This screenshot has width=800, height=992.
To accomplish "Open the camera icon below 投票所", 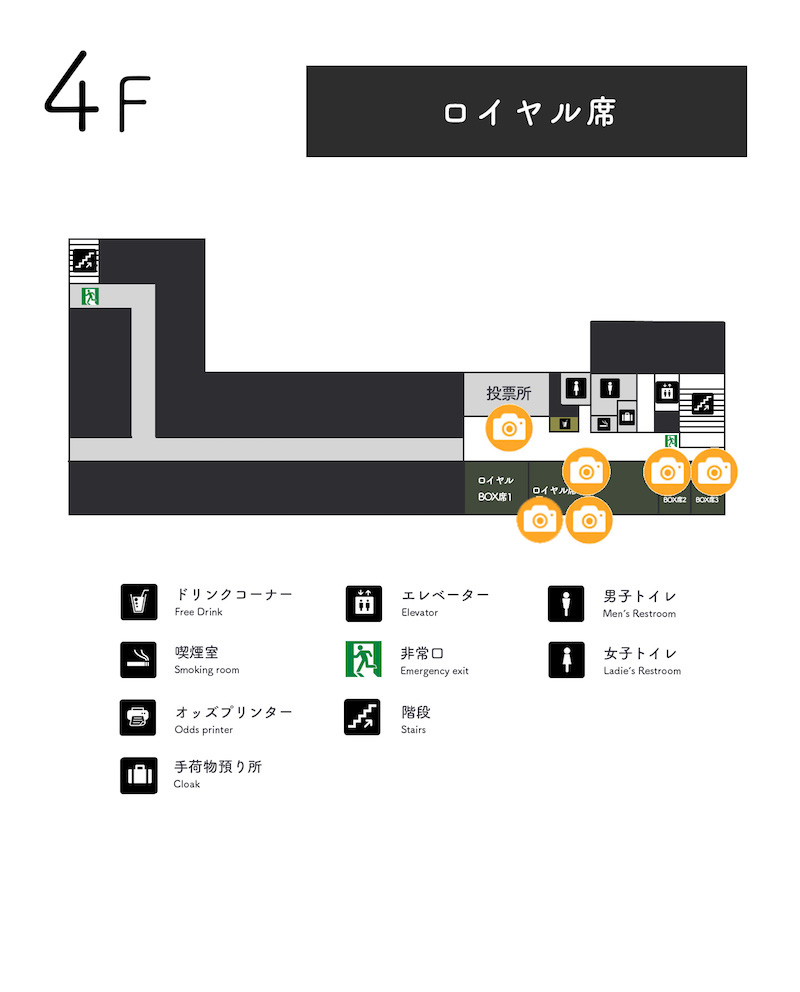I will click(509, 427).
